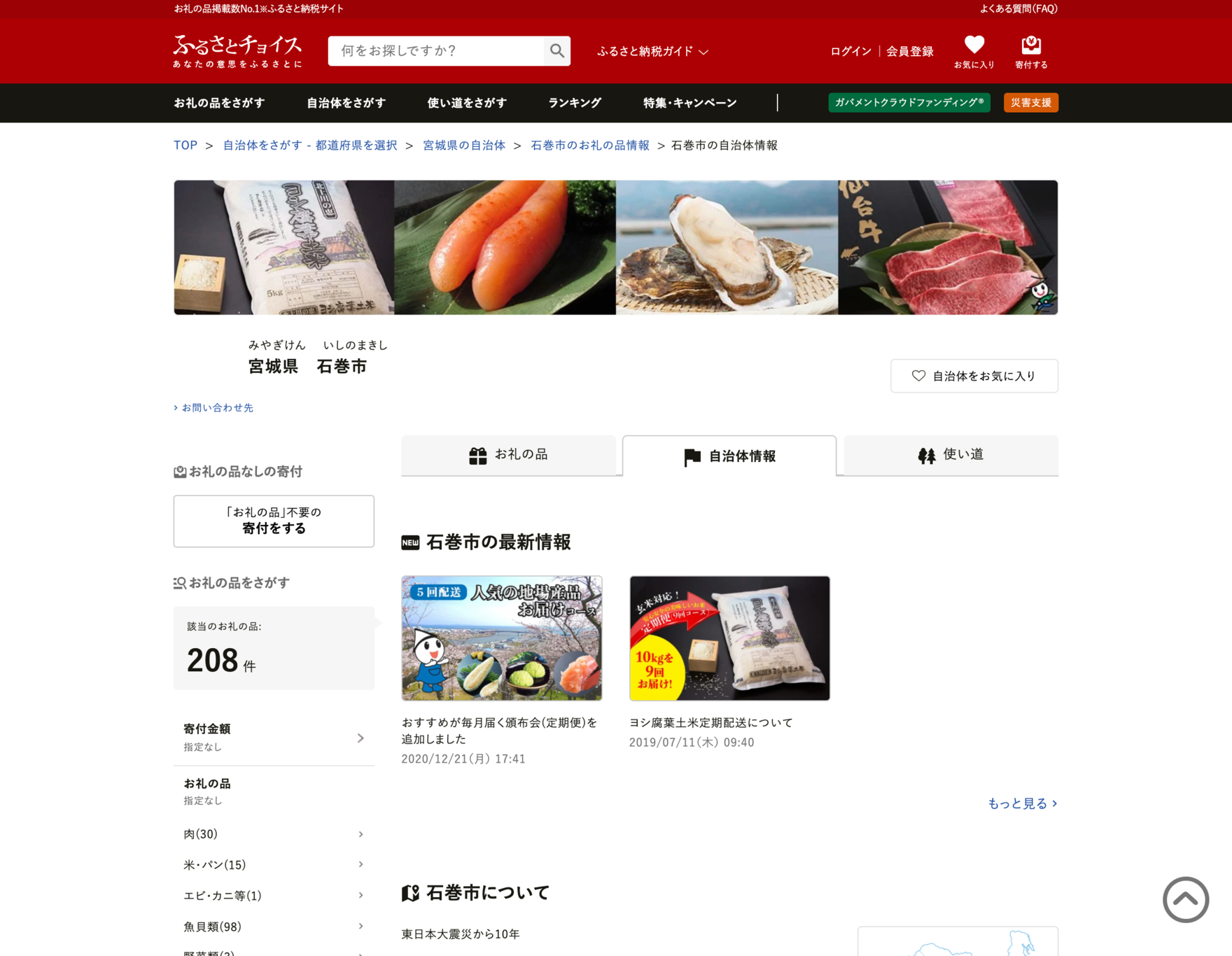
Task: Switch to the 使い道 tab
Action: 951,455
